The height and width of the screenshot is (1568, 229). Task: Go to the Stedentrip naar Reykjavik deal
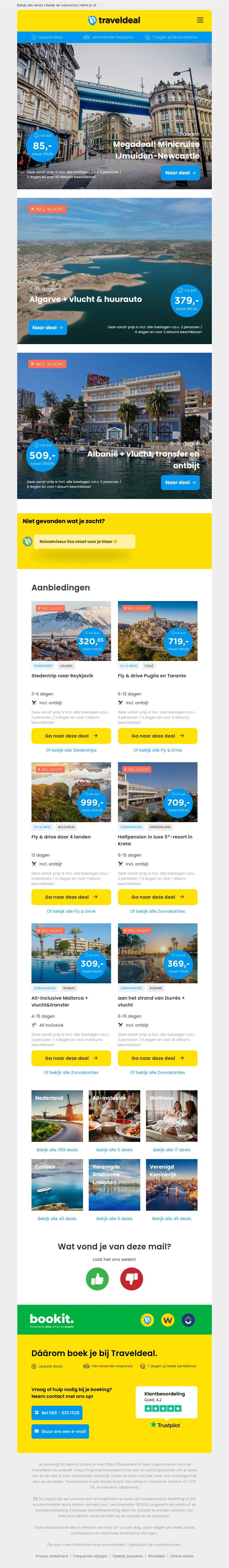tap(71, 736)
